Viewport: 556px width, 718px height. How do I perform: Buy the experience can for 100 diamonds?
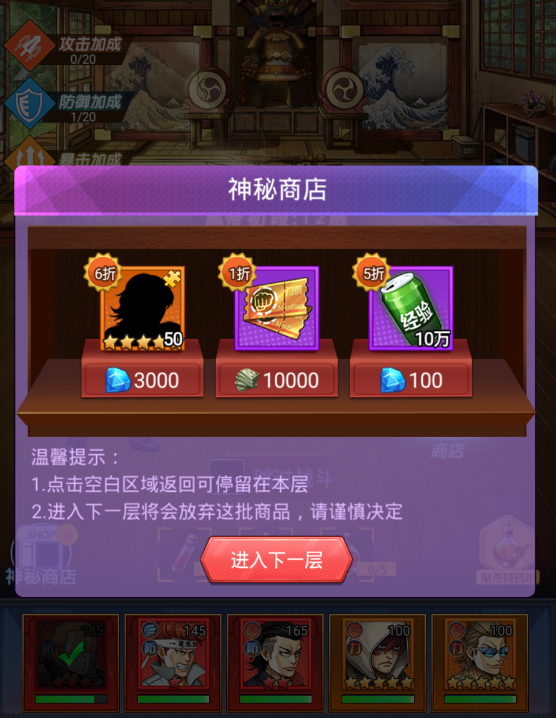(411, 380)
